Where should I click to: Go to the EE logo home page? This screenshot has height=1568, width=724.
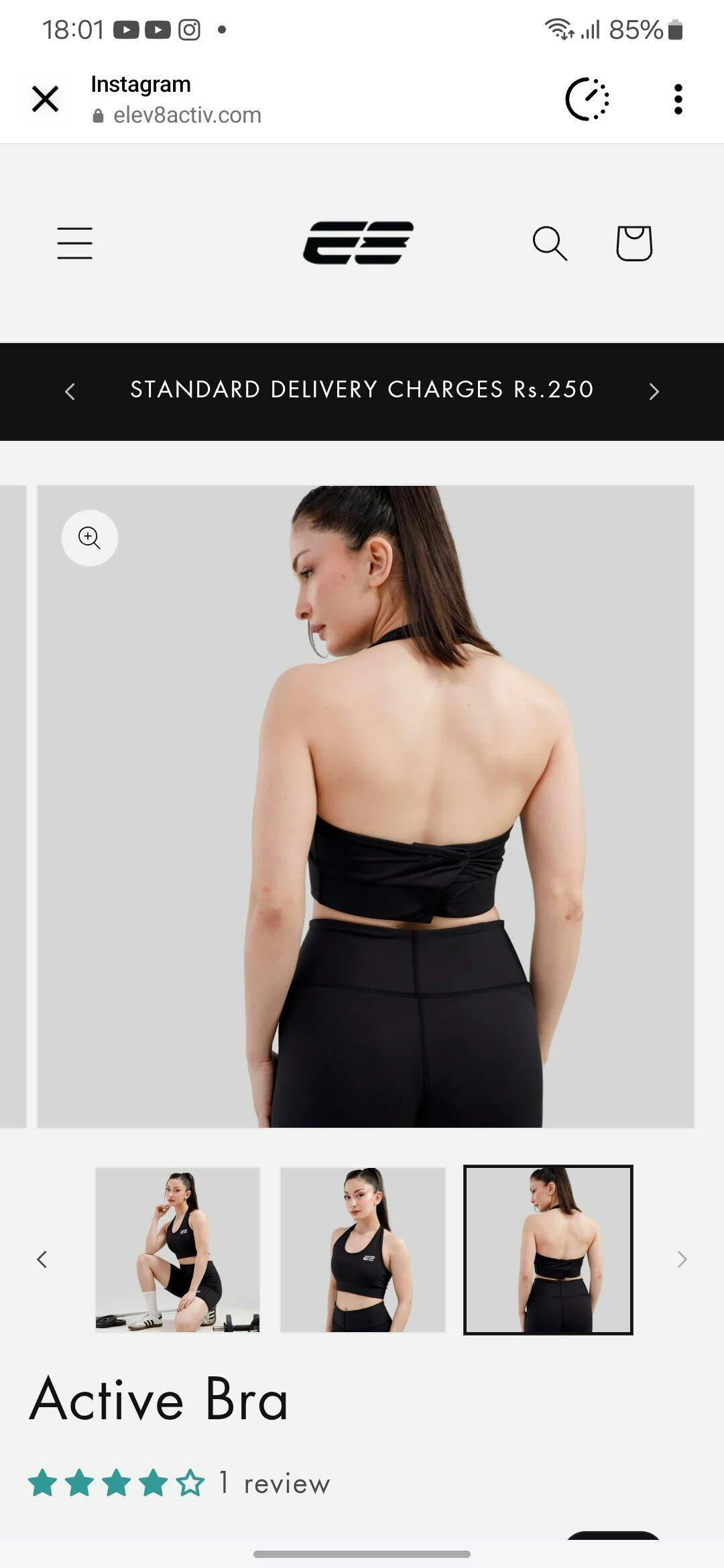point(358,243)
